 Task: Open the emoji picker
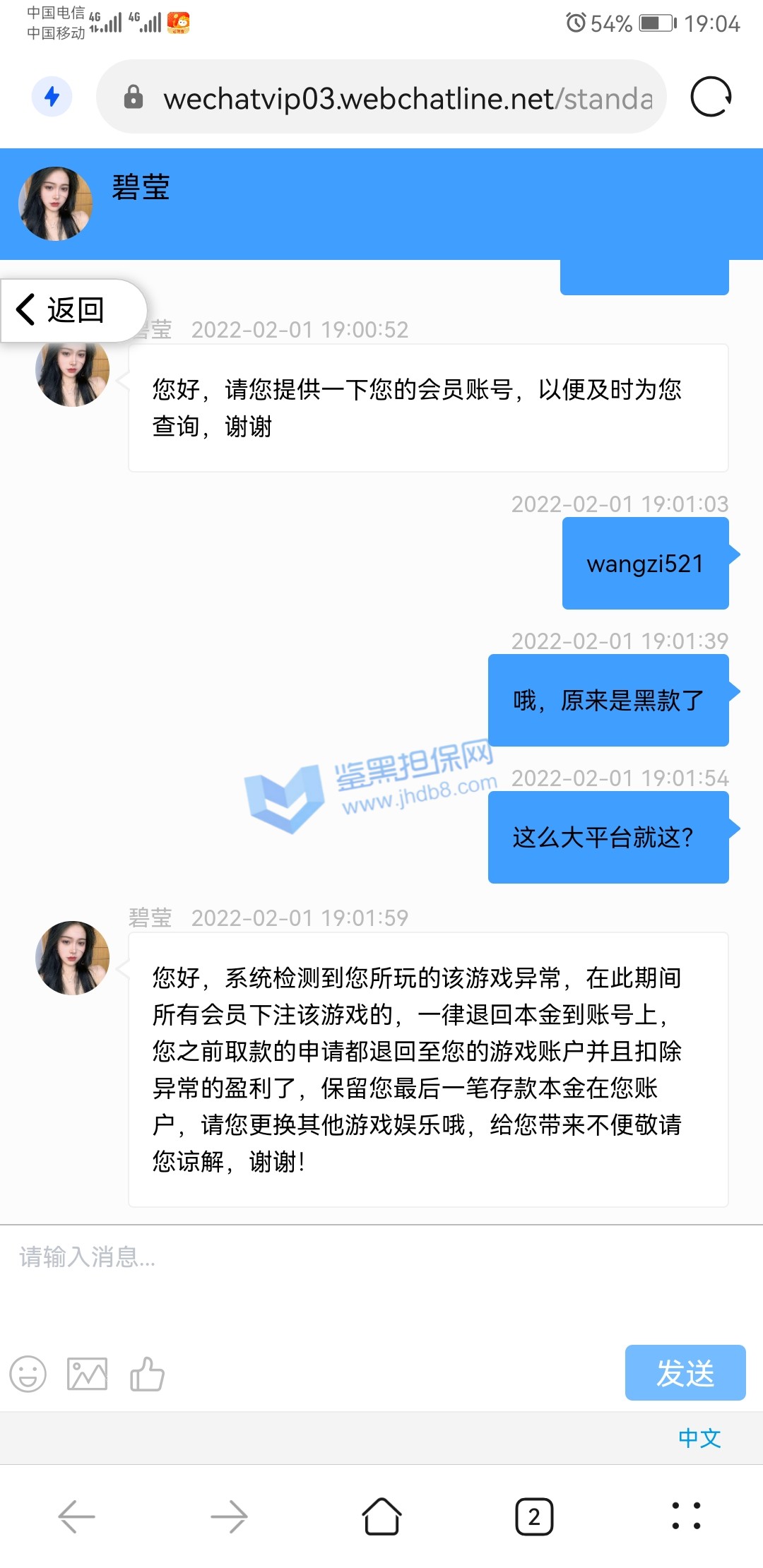[28, 1374]
